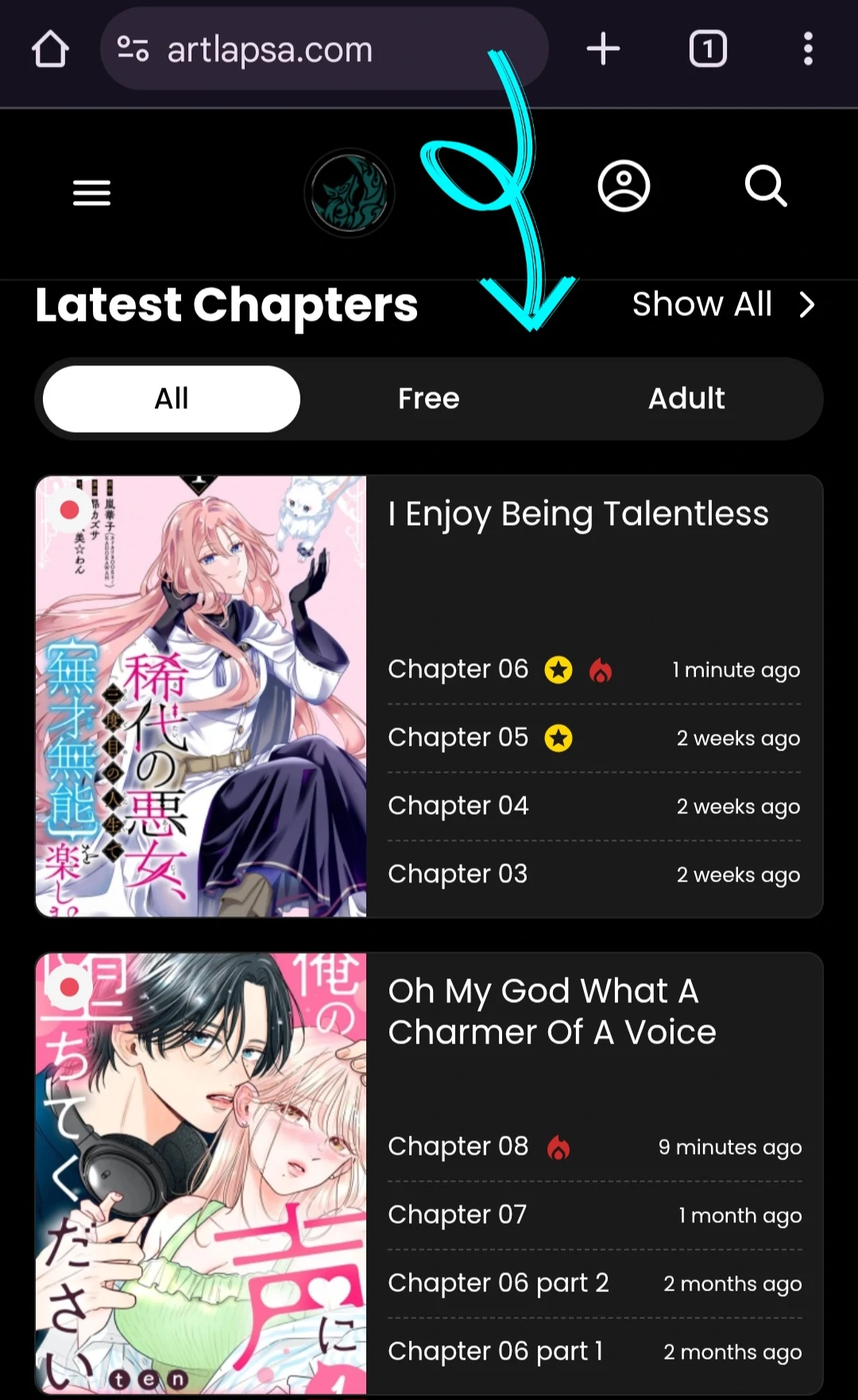This screenshot has height=1400, width=858.
Task: Switch to the Adult tab
Action: pos(686,399)
